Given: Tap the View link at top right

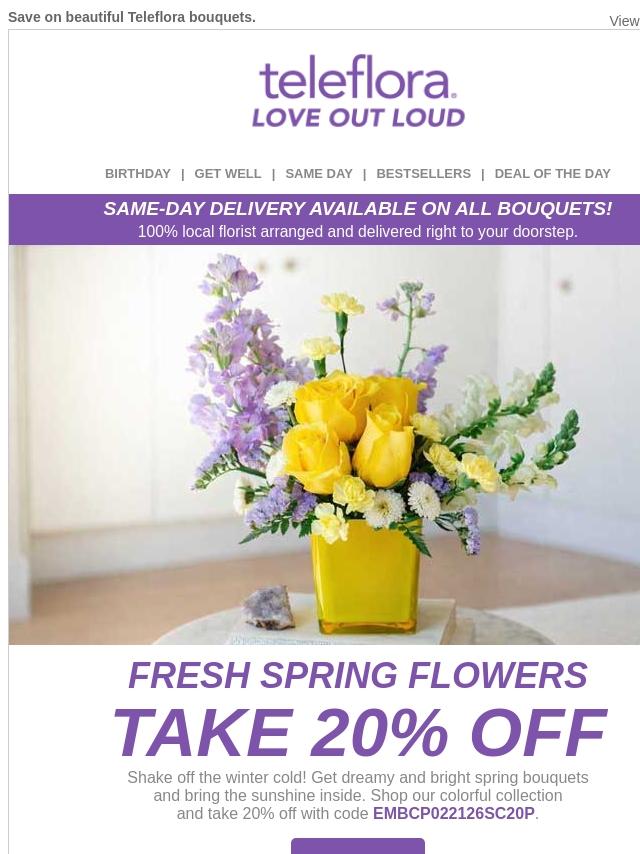Looking at the screenshot, I should point(624,21).
